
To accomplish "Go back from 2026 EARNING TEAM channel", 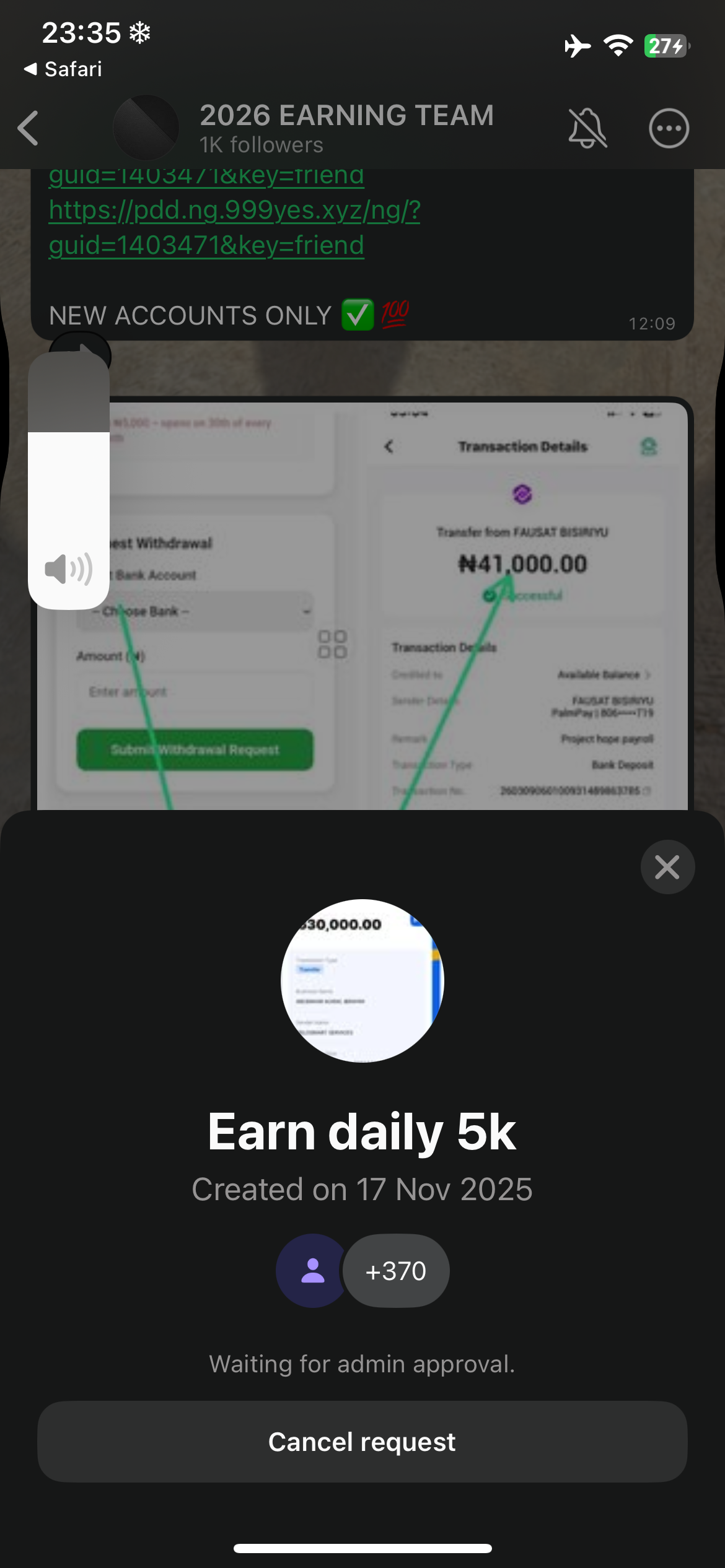I will click(29, 128).
